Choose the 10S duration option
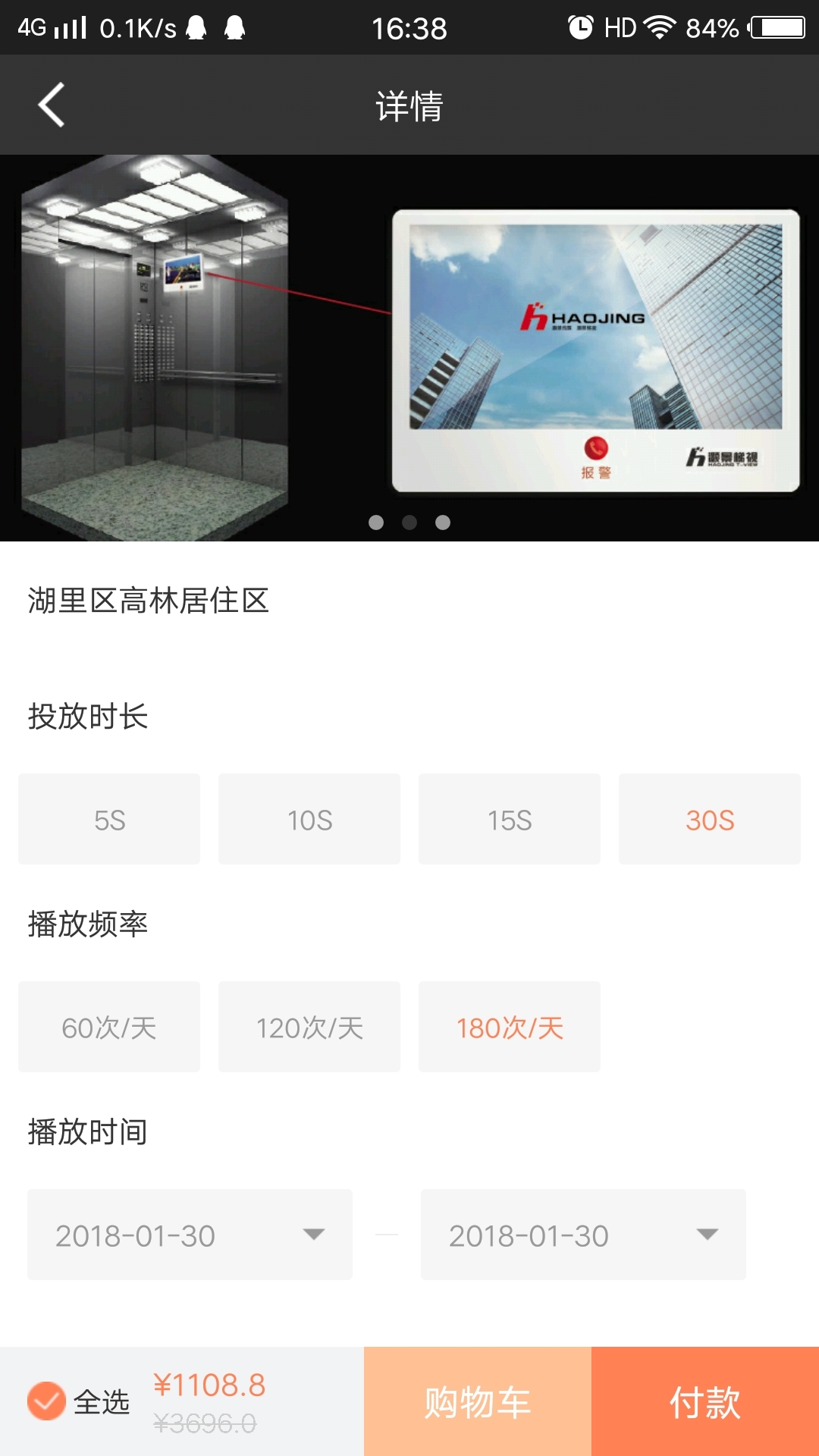The image size is (819, 1456). click(309, 819)
